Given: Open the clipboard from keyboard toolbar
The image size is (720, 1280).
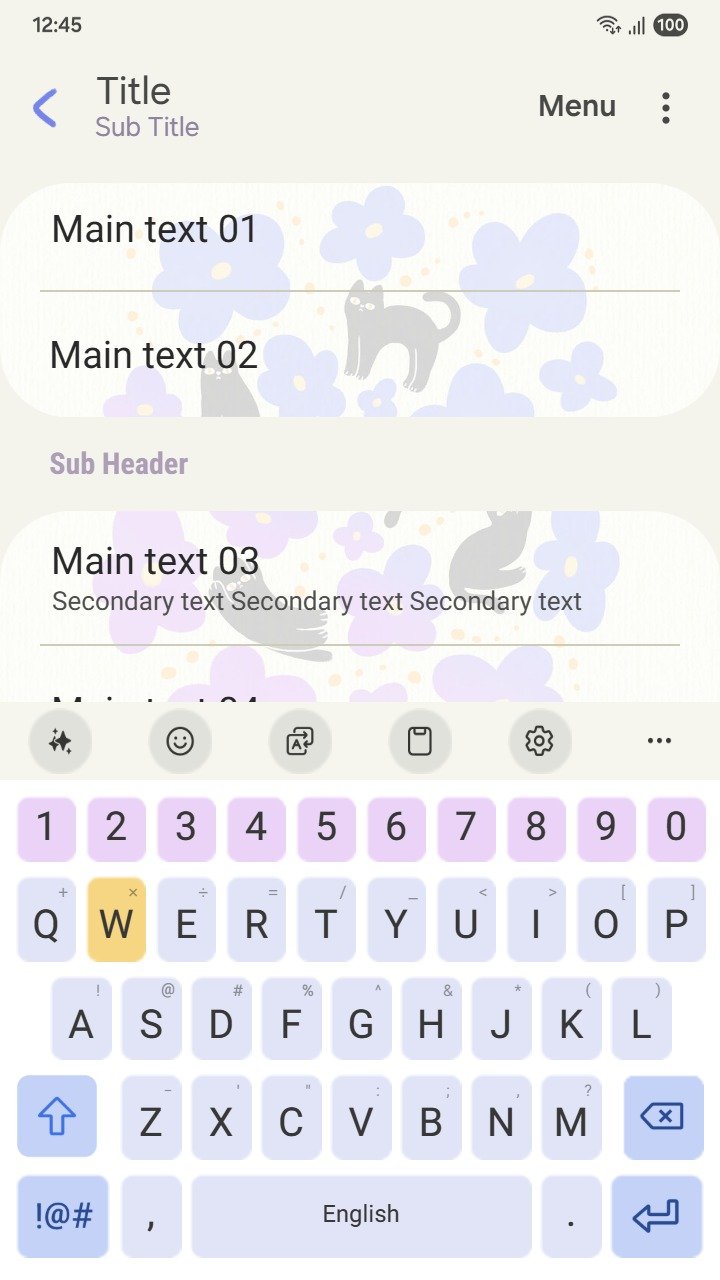Looking at the screenshot, I should click(420, 741).
